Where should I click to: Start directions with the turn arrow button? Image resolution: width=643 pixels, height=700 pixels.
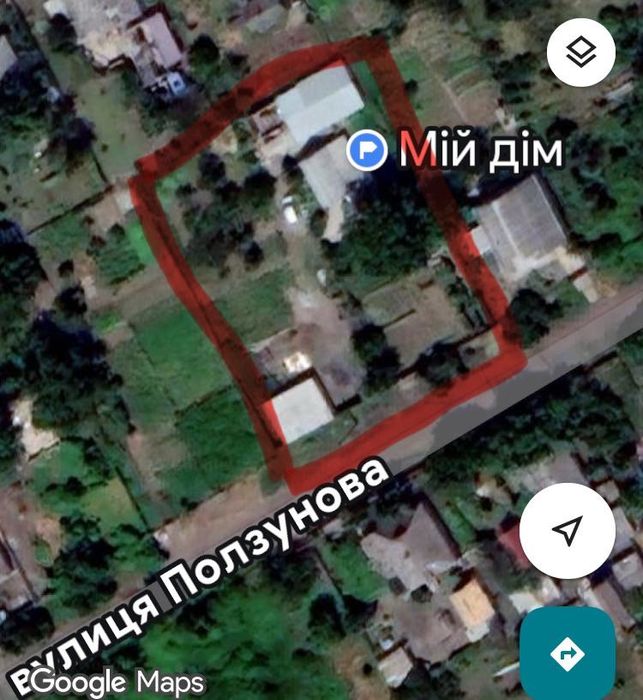567,653
